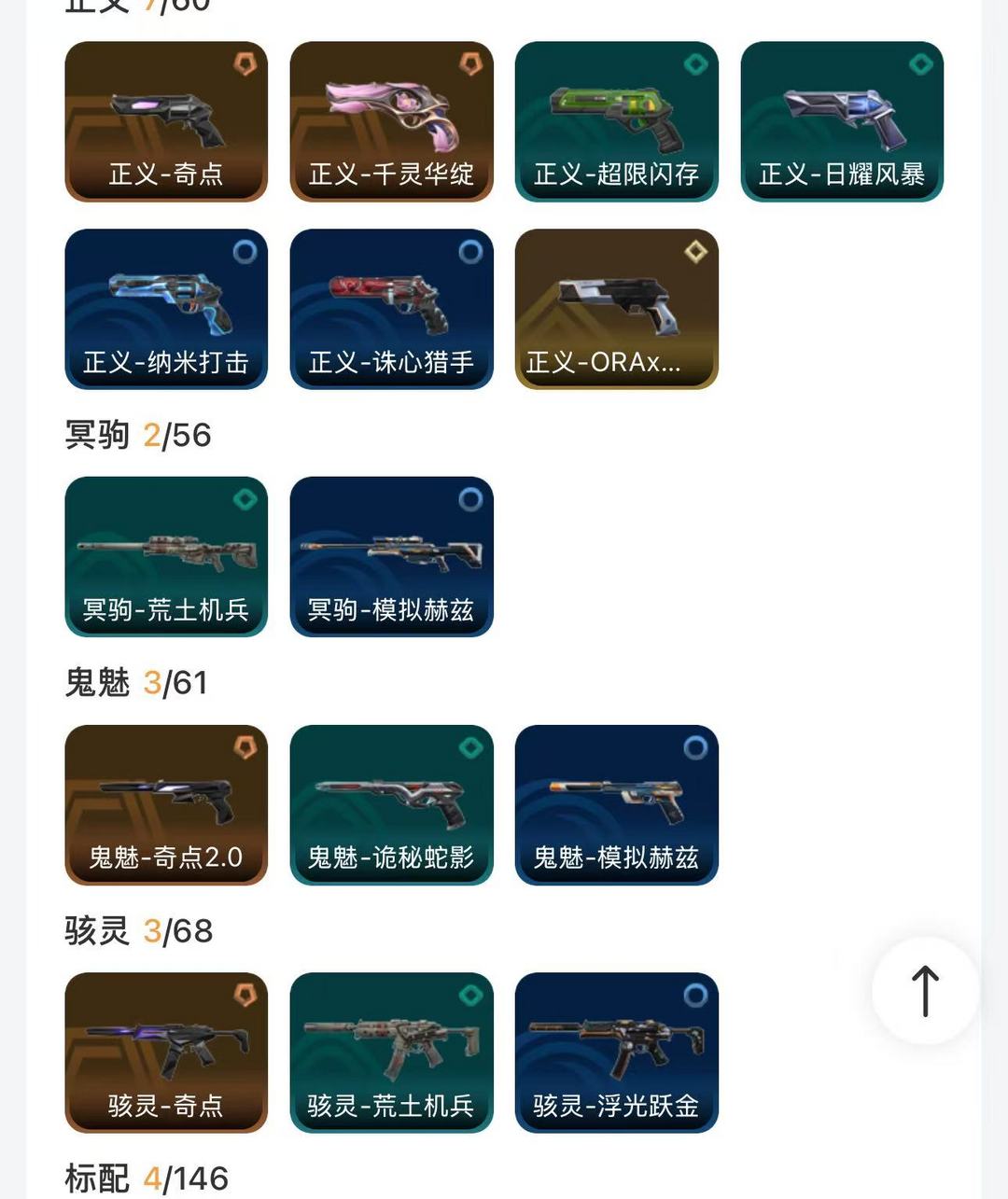This screenshot has width=1008, height=1199.
Task: Click the back-to-top arrow button
Action: point(924,992)
